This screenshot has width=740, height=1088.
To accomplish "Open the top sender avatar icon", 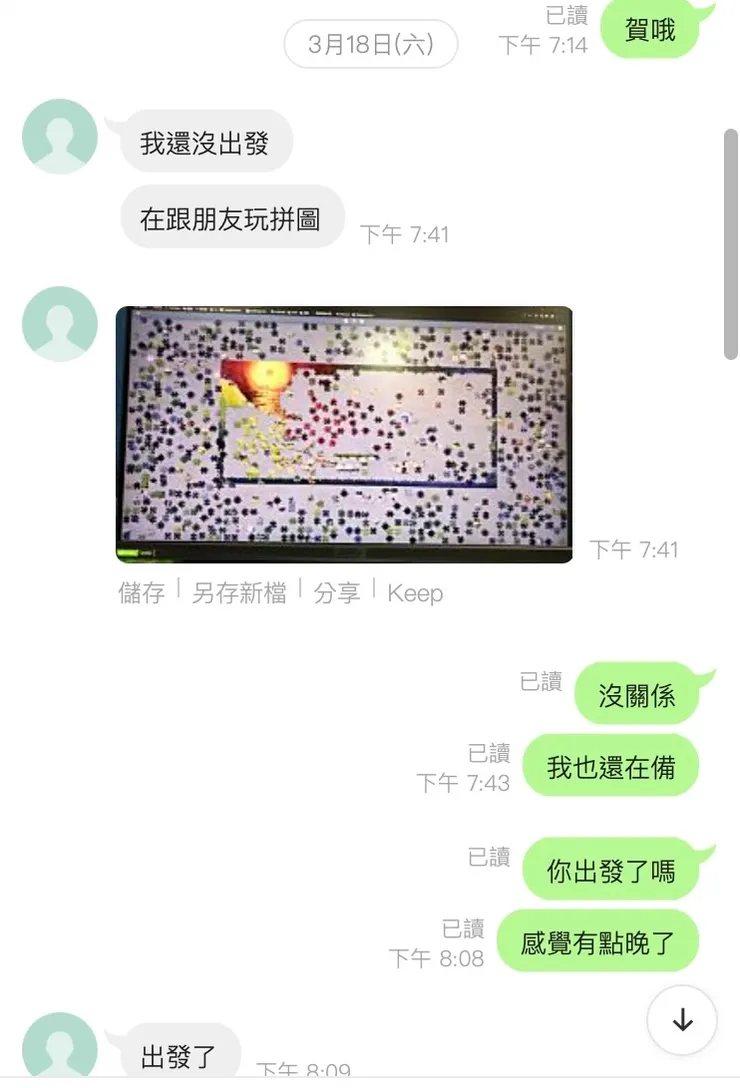I will [59, 136].
